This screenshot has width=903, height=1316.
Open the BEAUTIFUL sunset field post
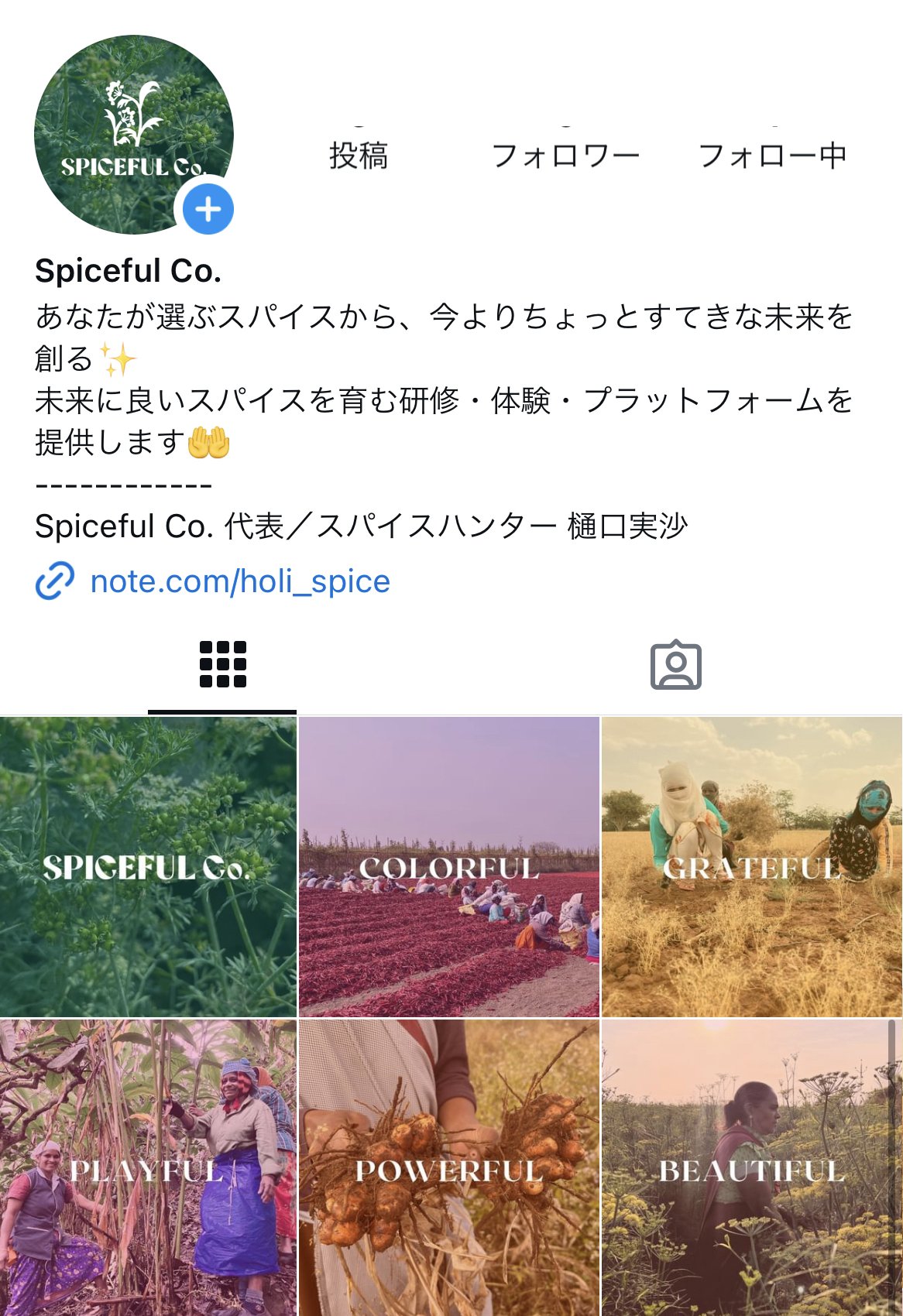750,1169
